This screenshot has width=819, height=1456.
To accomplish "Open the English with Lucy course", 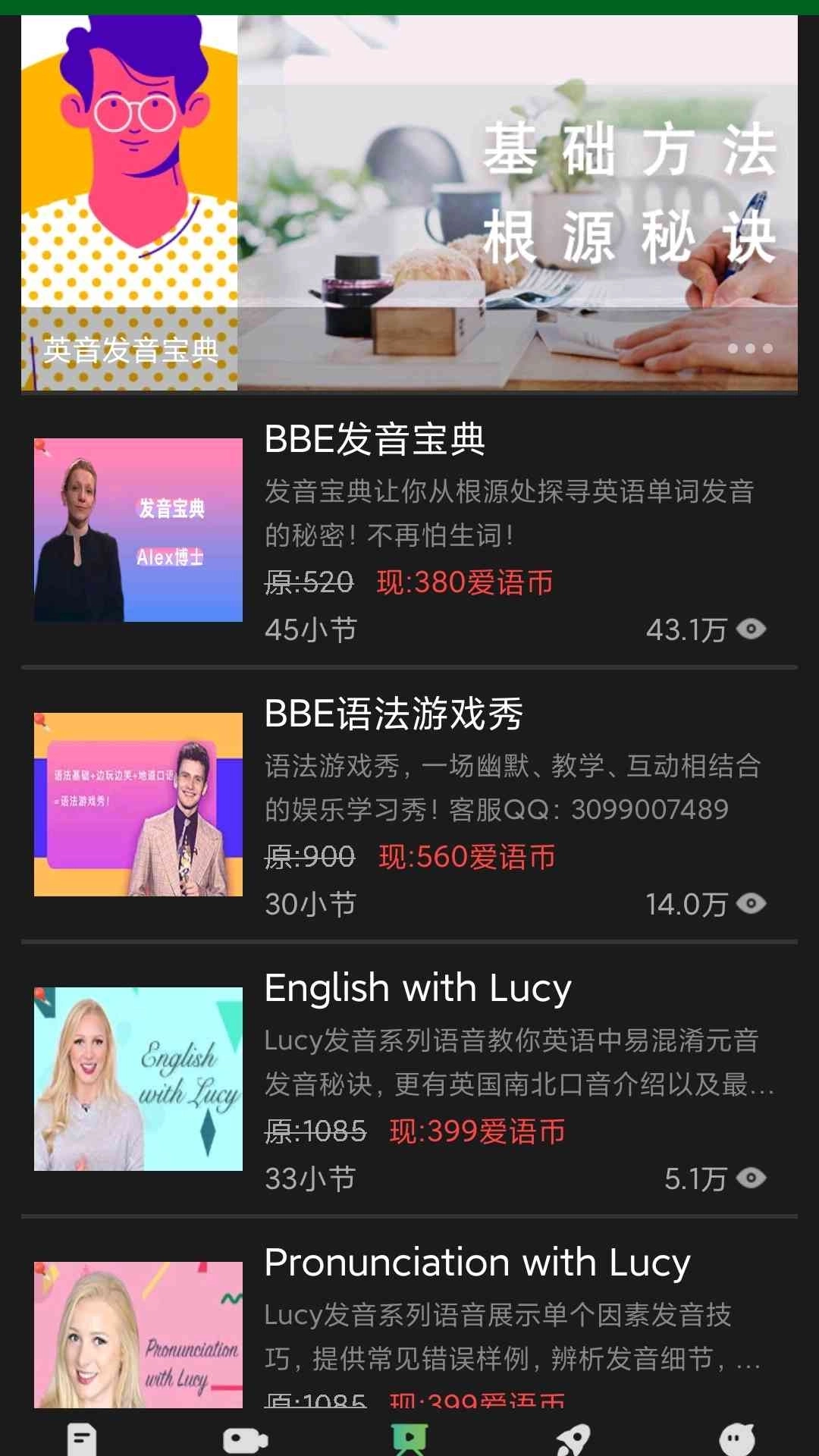I will pos(409,1080).
